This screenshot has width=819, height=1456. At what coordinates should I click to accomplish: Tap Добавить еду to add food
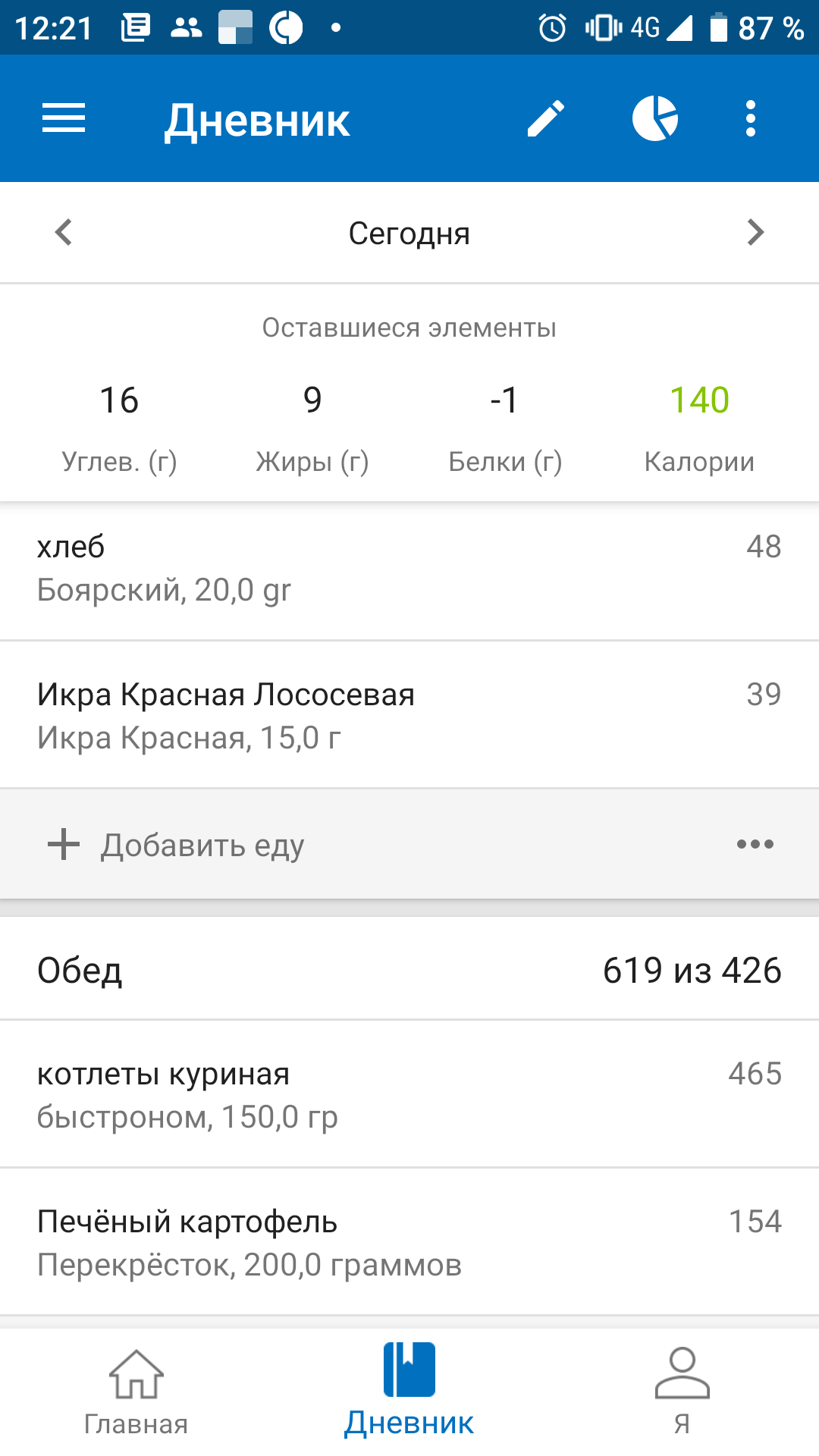click(x=176, y=845)
